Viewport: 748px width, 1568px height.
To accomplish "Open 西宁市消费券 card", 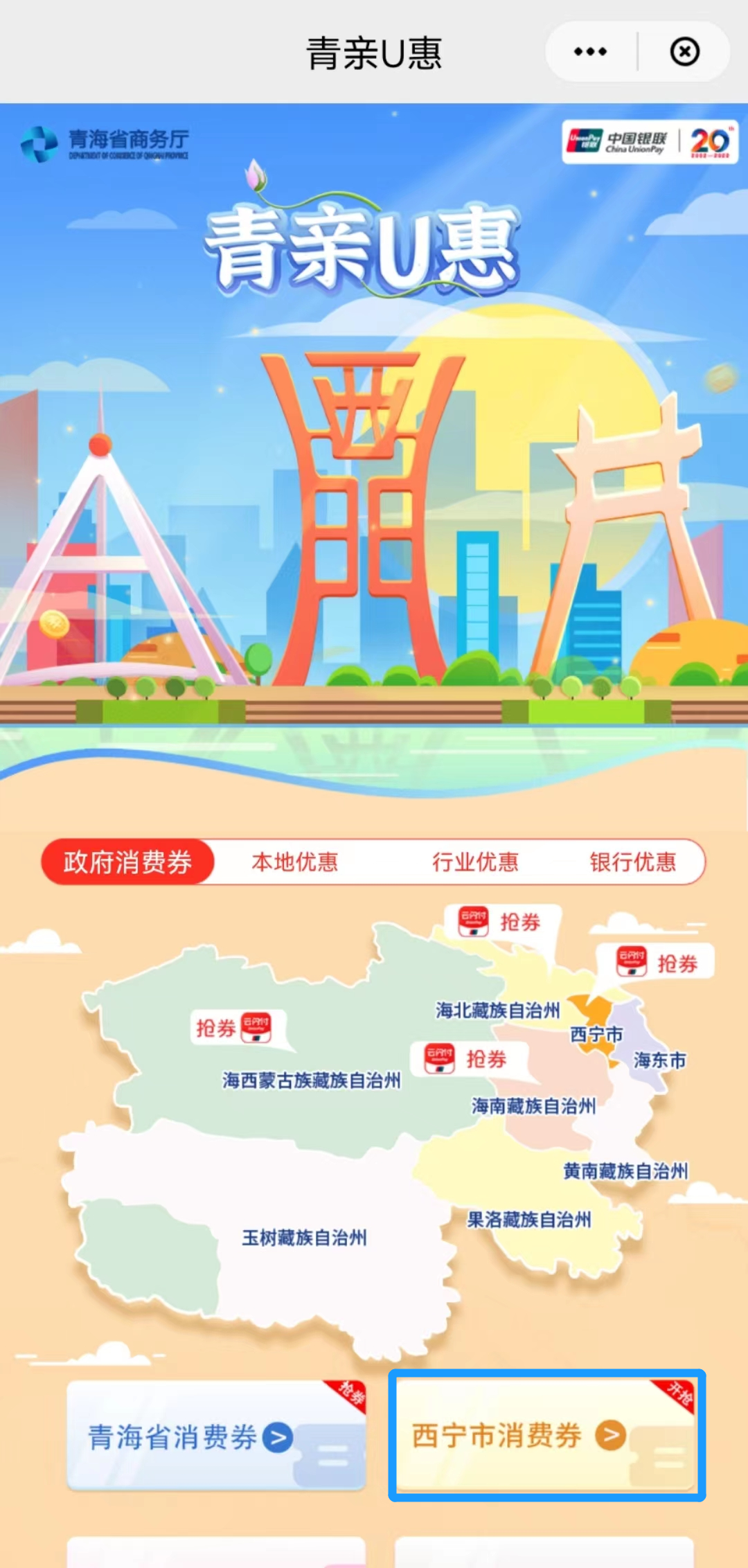I will (x=546, y=1435).
